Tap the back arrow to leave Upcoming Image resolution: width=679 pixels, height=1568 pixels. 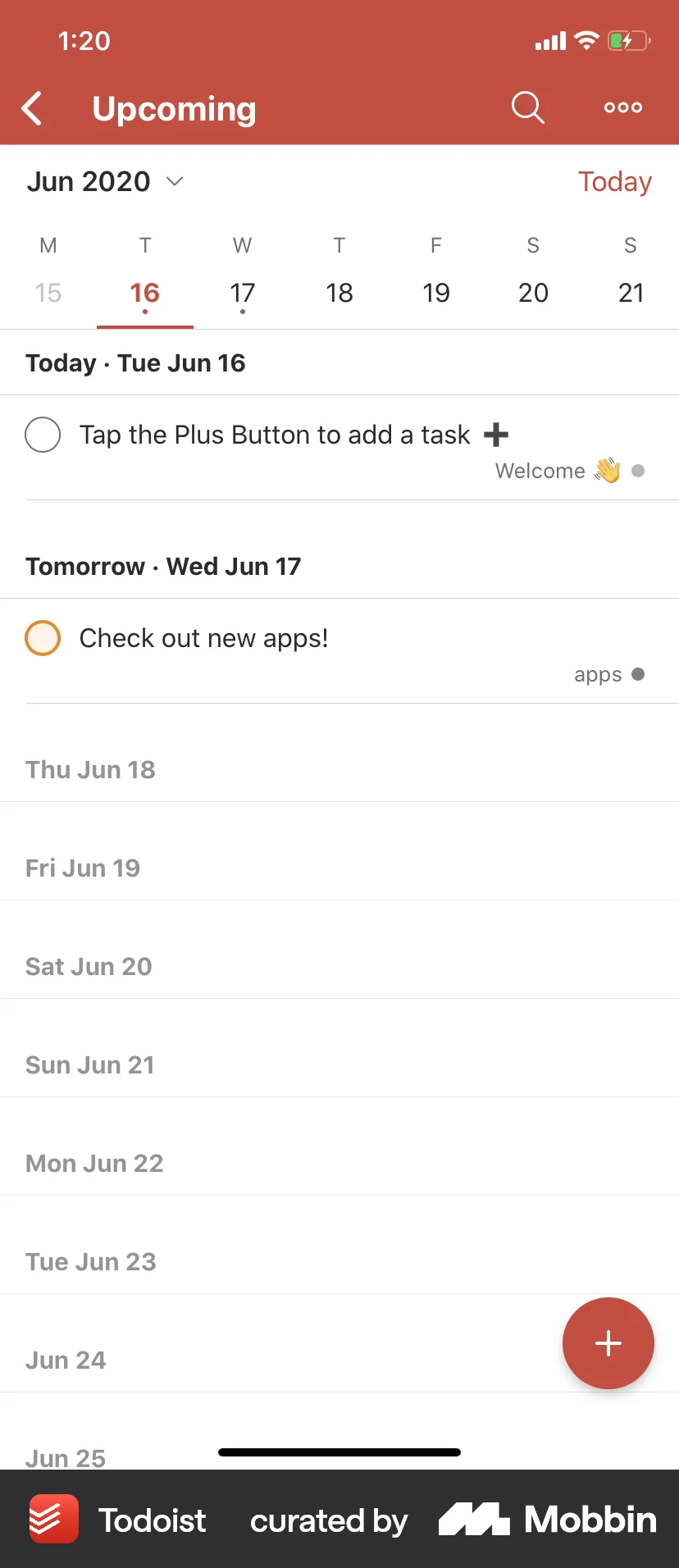tap(32, 107)
